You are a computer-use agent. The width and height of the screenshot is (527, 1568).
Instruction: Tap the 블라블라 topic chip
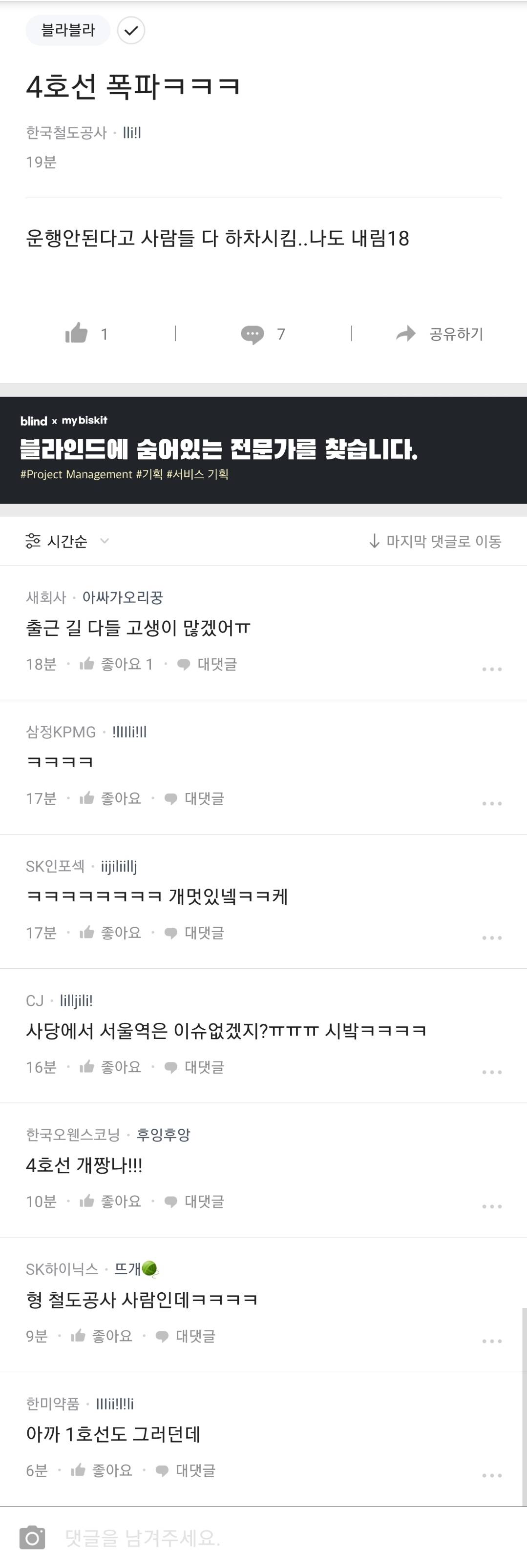click(x=67, y=30)
